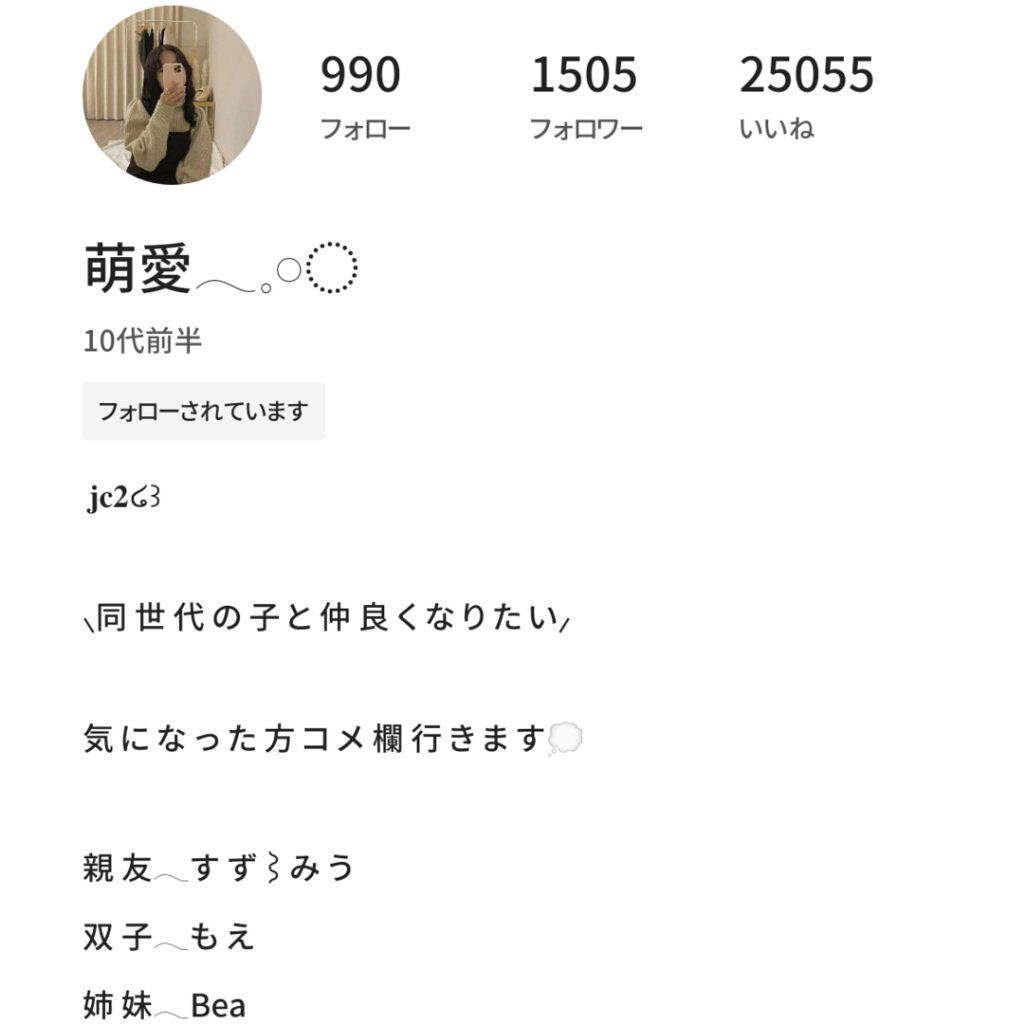Open the profile picture of 萌愛
This screenshot has width=1024, height=1024.
point(172,96)
